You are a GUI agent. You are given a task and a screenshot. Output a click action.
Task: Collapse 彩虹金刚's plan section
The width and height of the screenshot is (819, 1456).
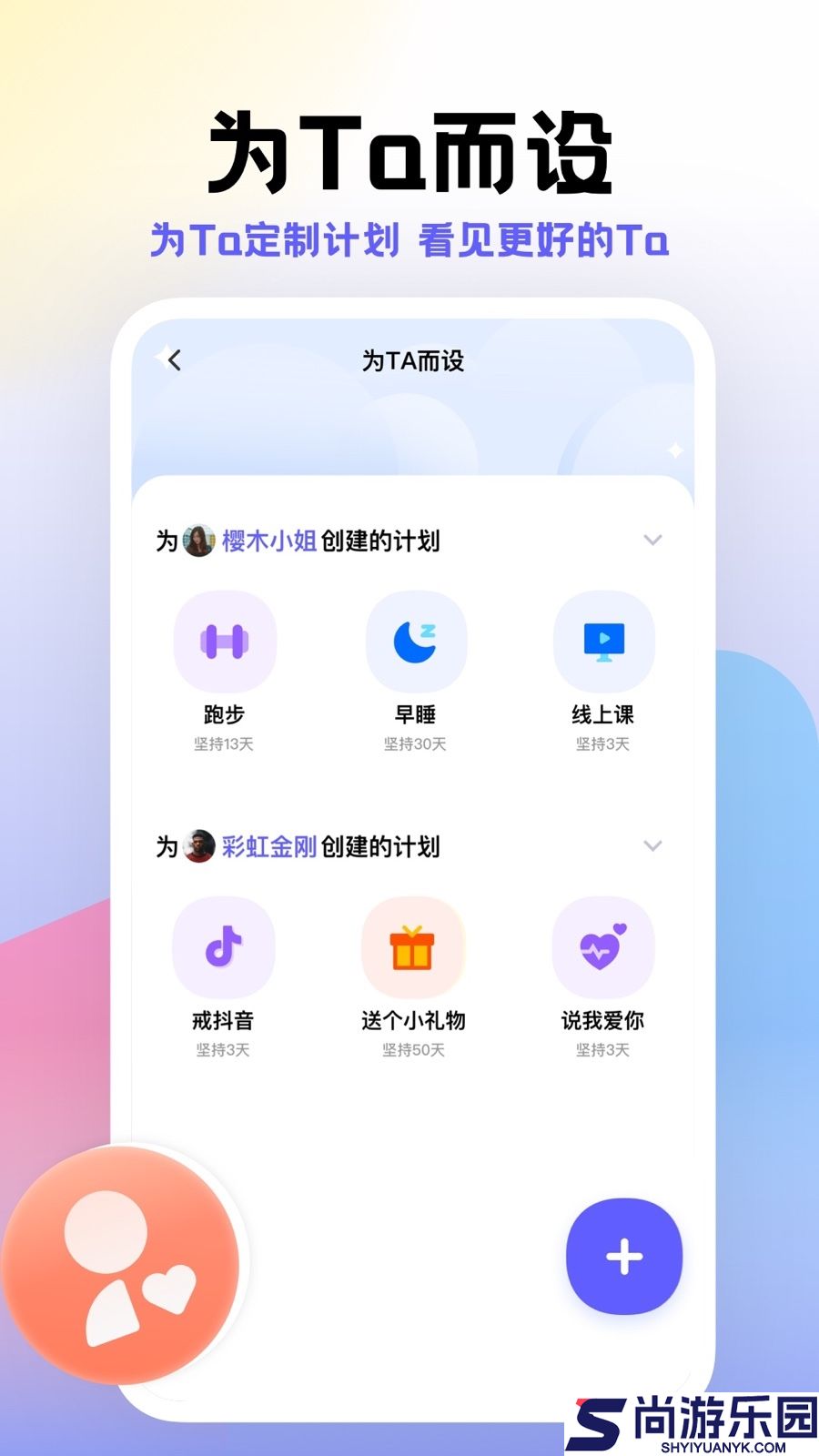(652, 846)
